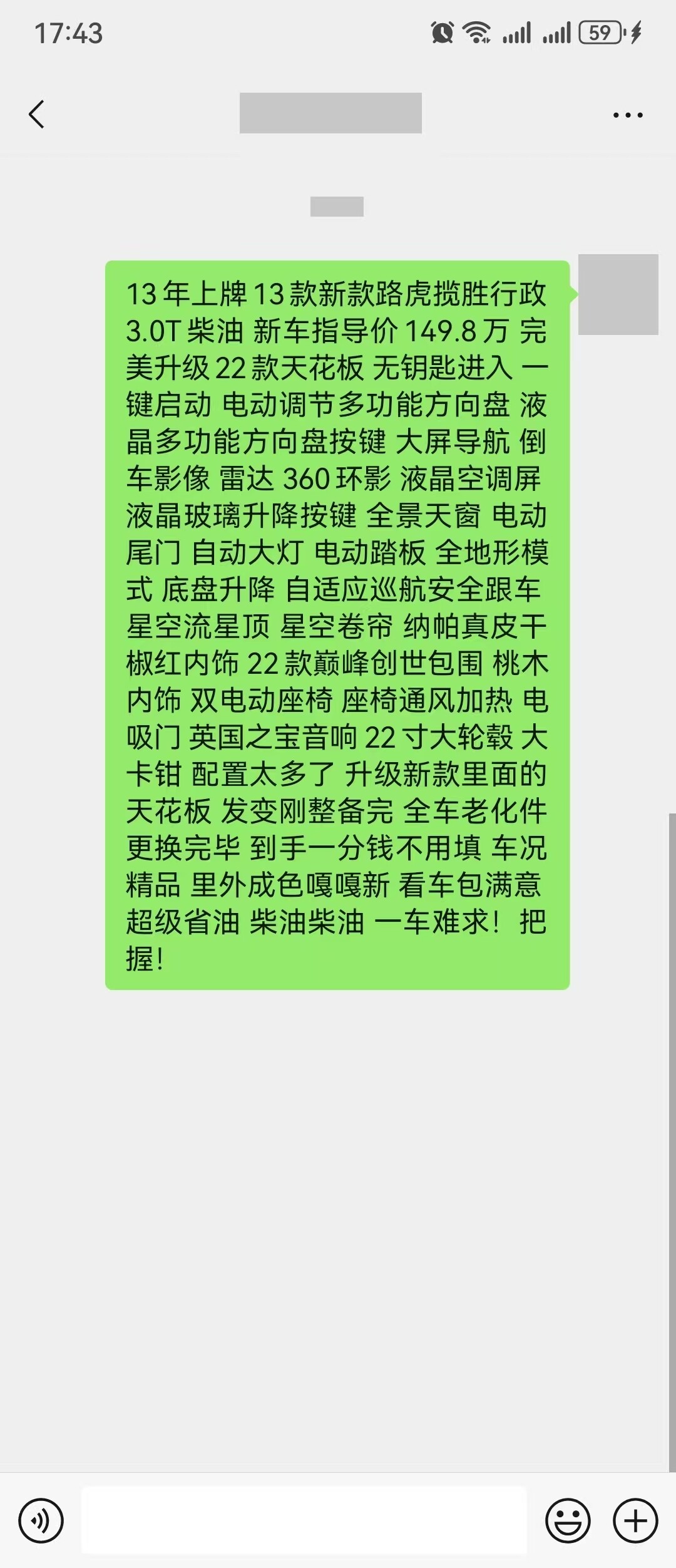Open the three-dot chat options menu

click(627, 115)
